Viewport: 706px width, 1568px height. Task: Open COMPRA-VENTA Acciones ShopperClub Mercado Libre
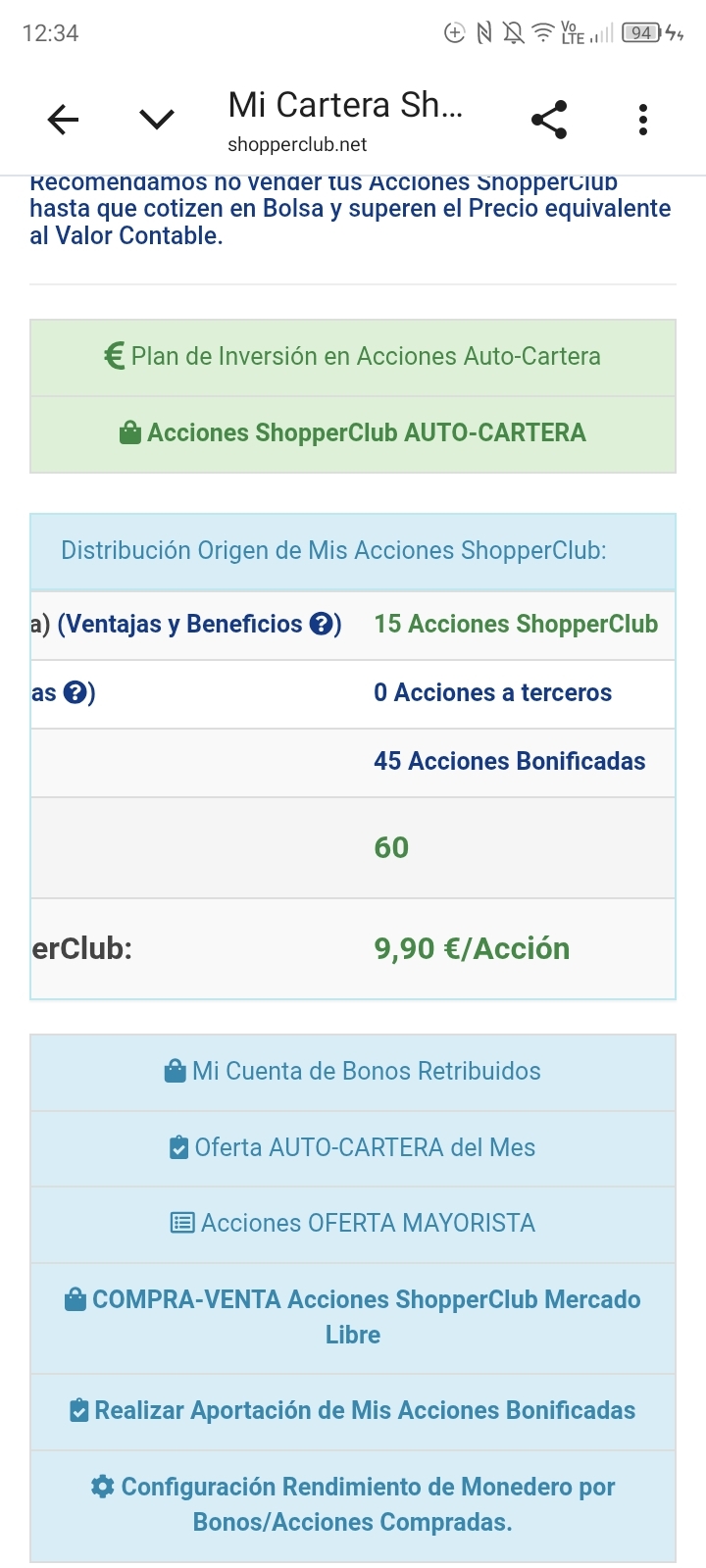click(x=353, y=1318)
